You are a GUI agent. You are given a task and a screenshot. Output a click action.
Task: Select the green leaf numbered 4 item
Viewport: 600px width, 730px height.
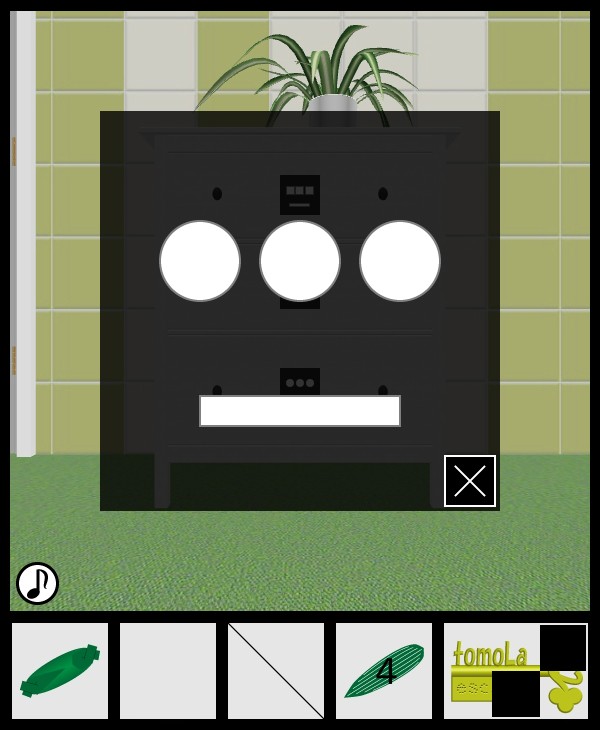click(x=384, y=671)
